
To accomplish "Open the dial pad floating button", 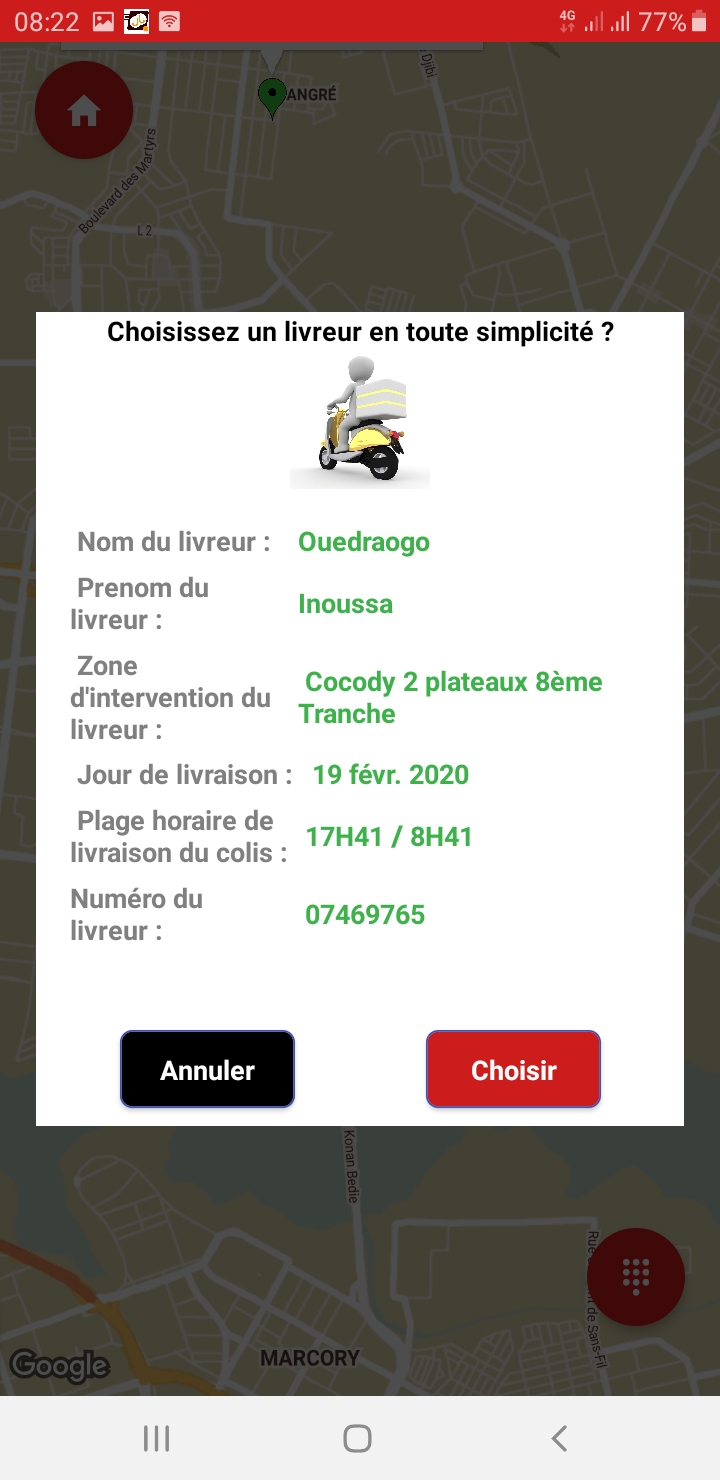I will [635, 1276].
